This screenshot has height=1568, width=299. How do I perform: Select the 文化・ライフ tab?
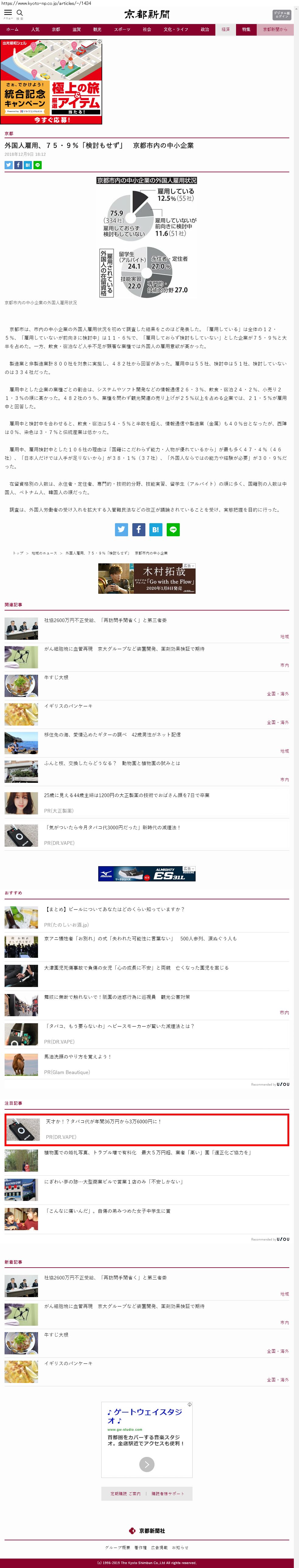(x=176, y=29)
